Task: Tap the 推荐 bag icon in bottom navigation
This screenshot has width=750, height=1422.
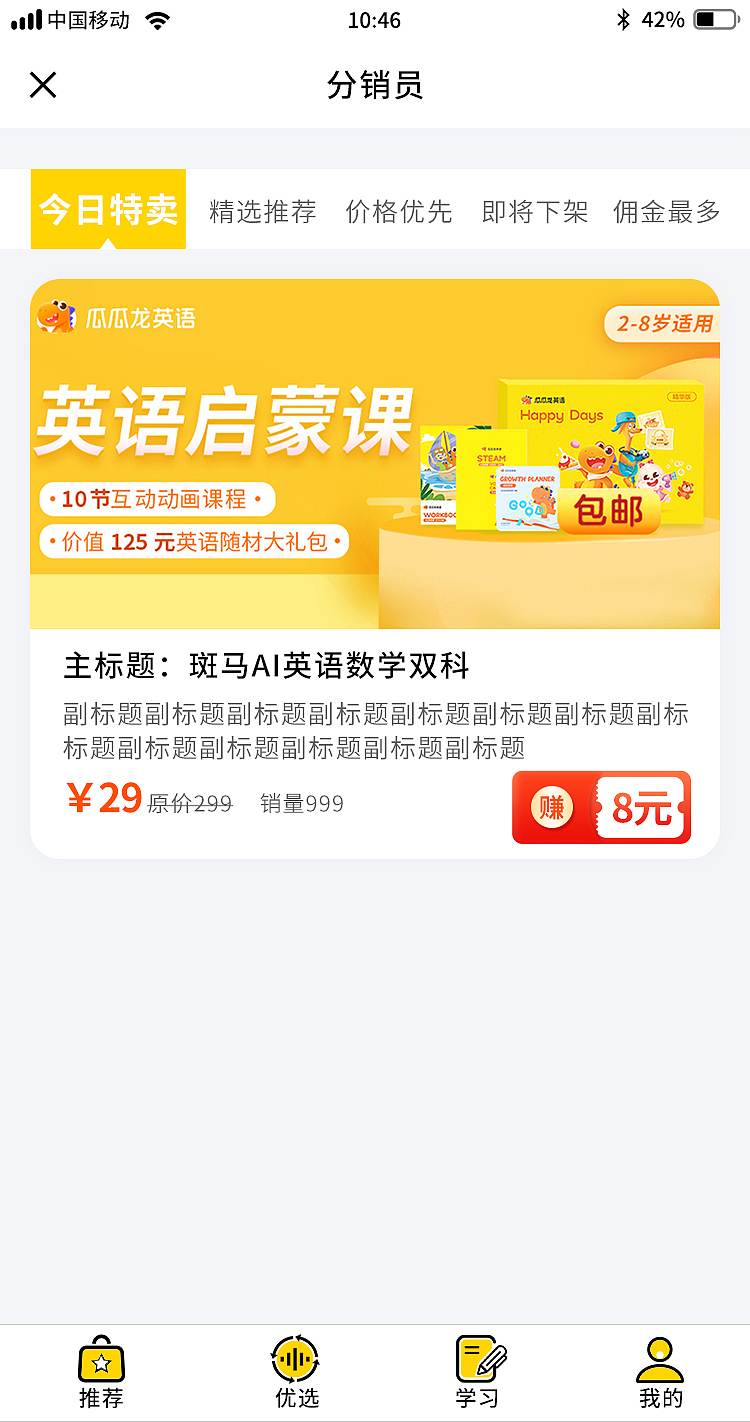Action: coord(100,1360)
